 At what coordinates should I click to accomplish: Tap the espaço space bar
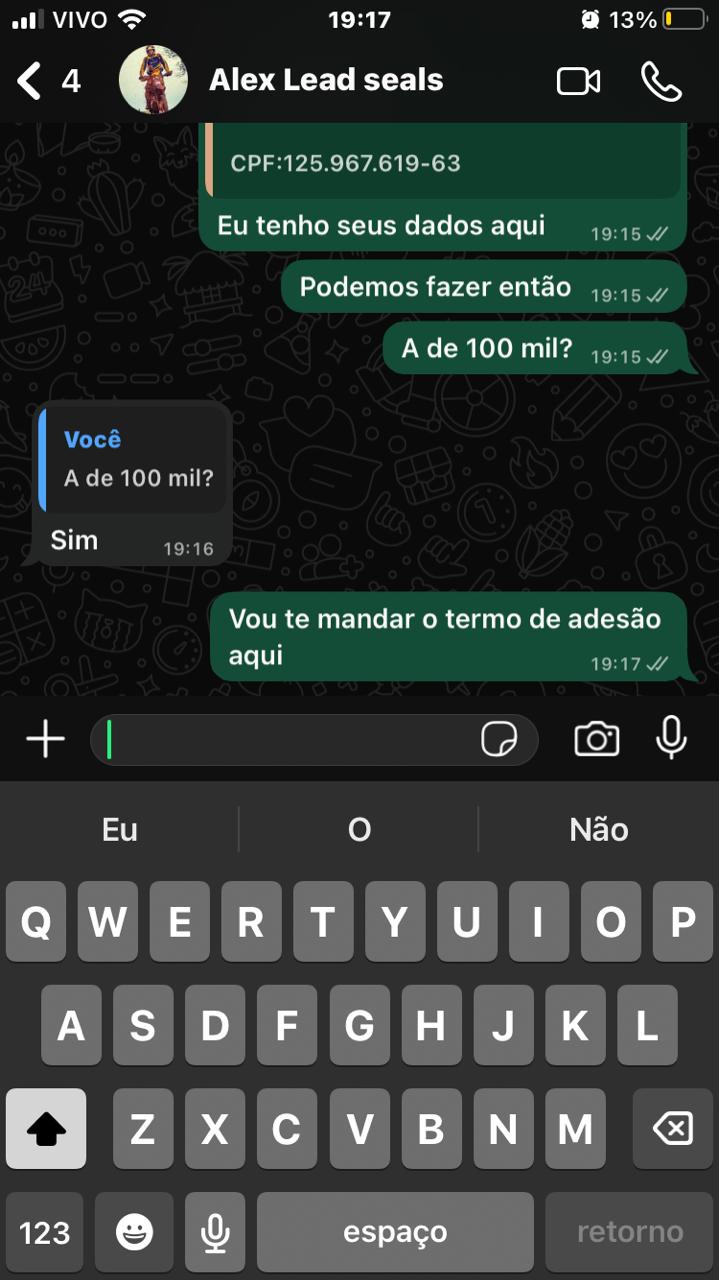(395, 1232)
